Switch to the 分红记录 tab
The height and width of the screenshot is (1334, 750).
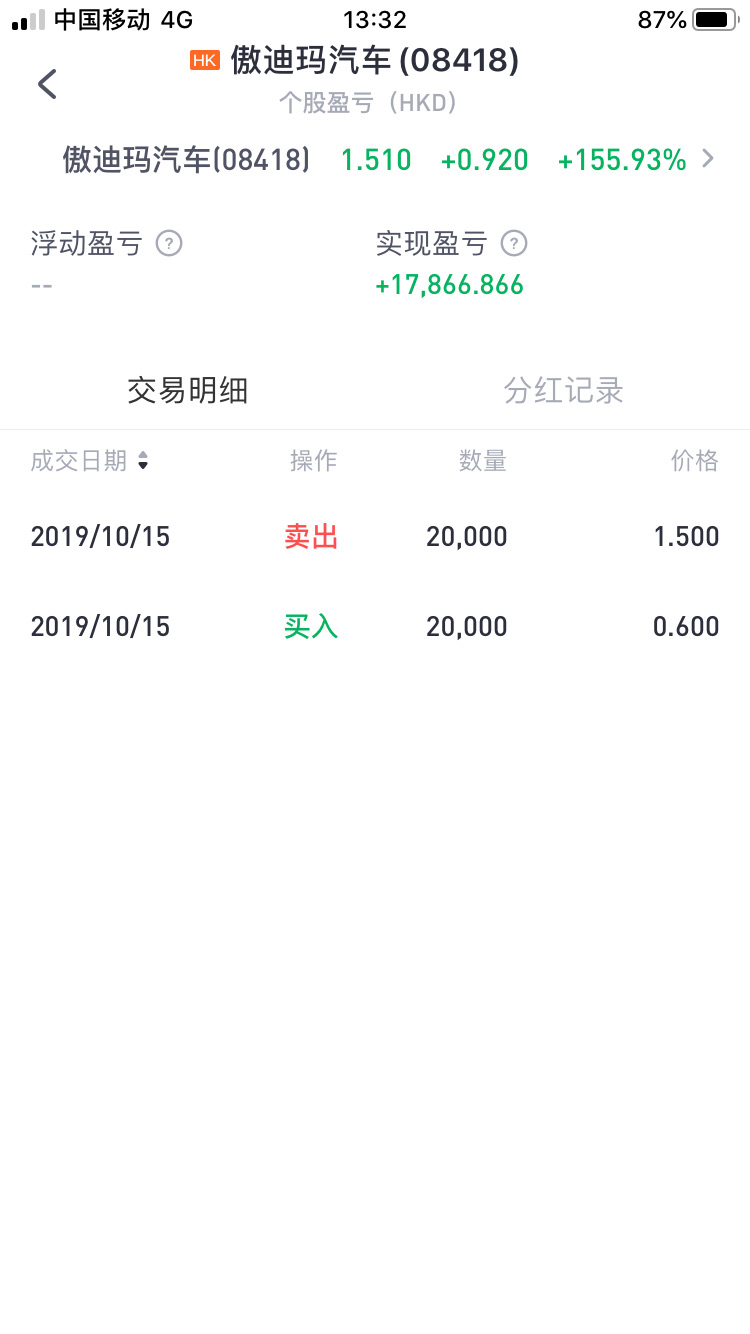(563, 390)
